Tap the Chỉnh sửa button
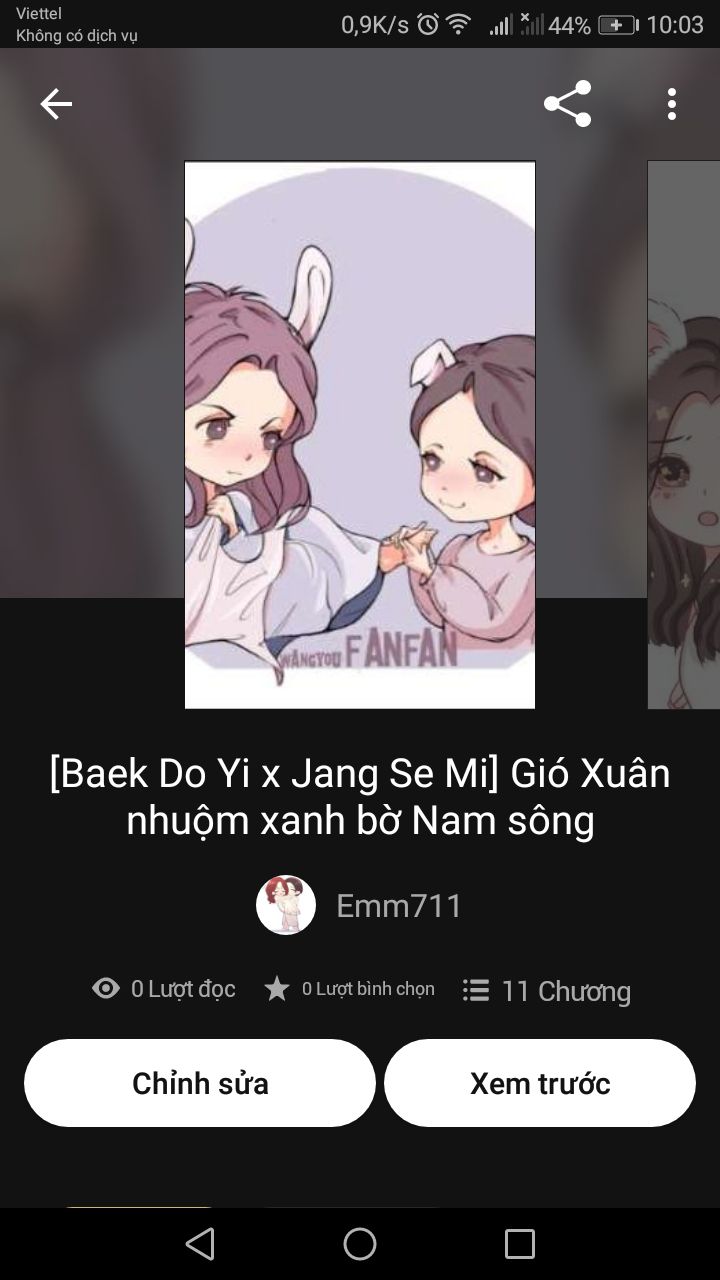This screenshot has width=720, height=1280. tap(200, 1083)
